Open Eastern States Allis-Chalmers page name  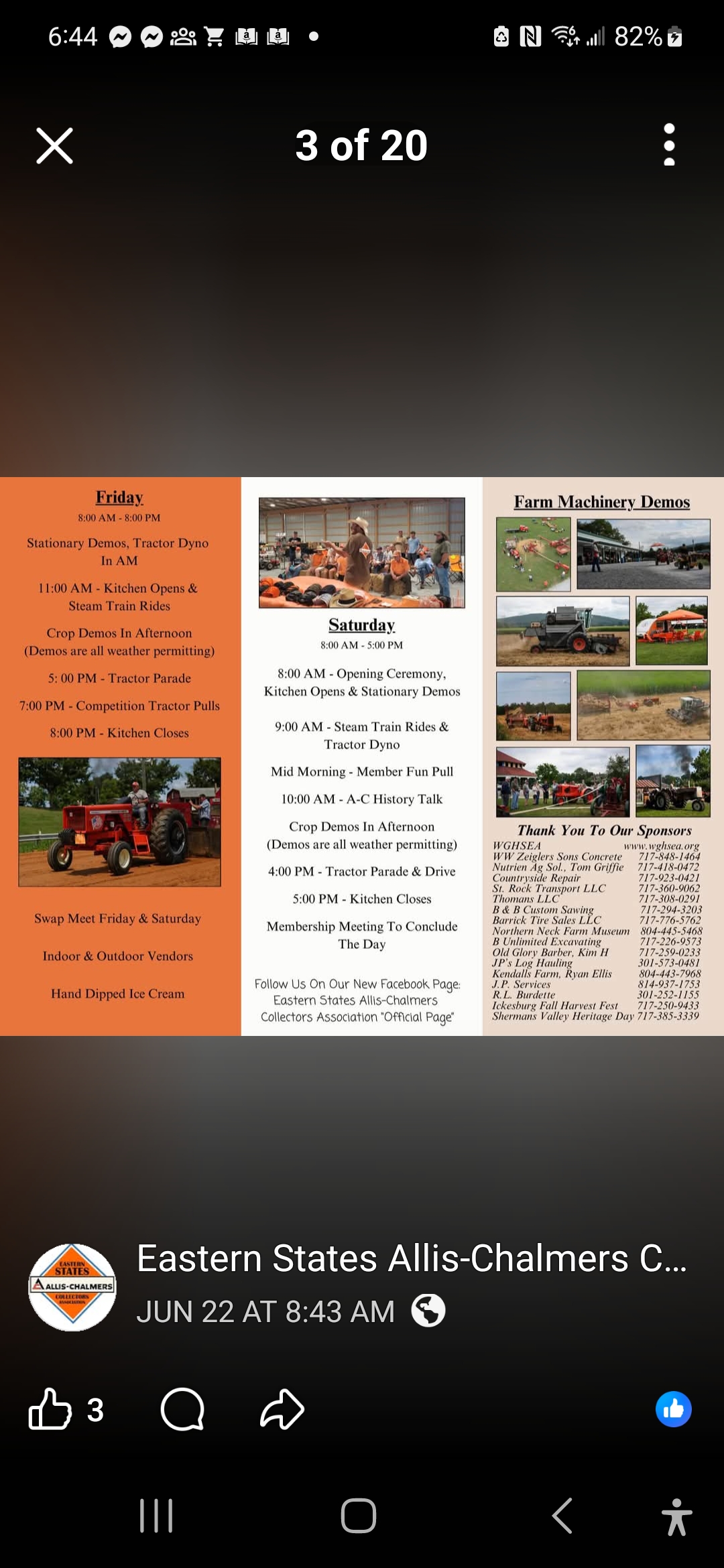(x=412, y=1258)
